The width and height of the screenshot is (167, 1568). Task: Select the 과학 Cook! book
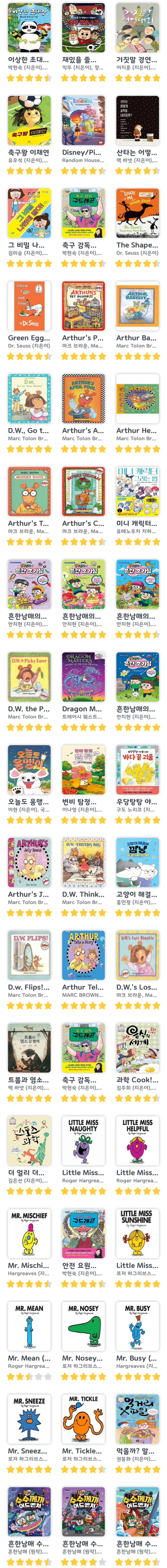click(138, 1048)
